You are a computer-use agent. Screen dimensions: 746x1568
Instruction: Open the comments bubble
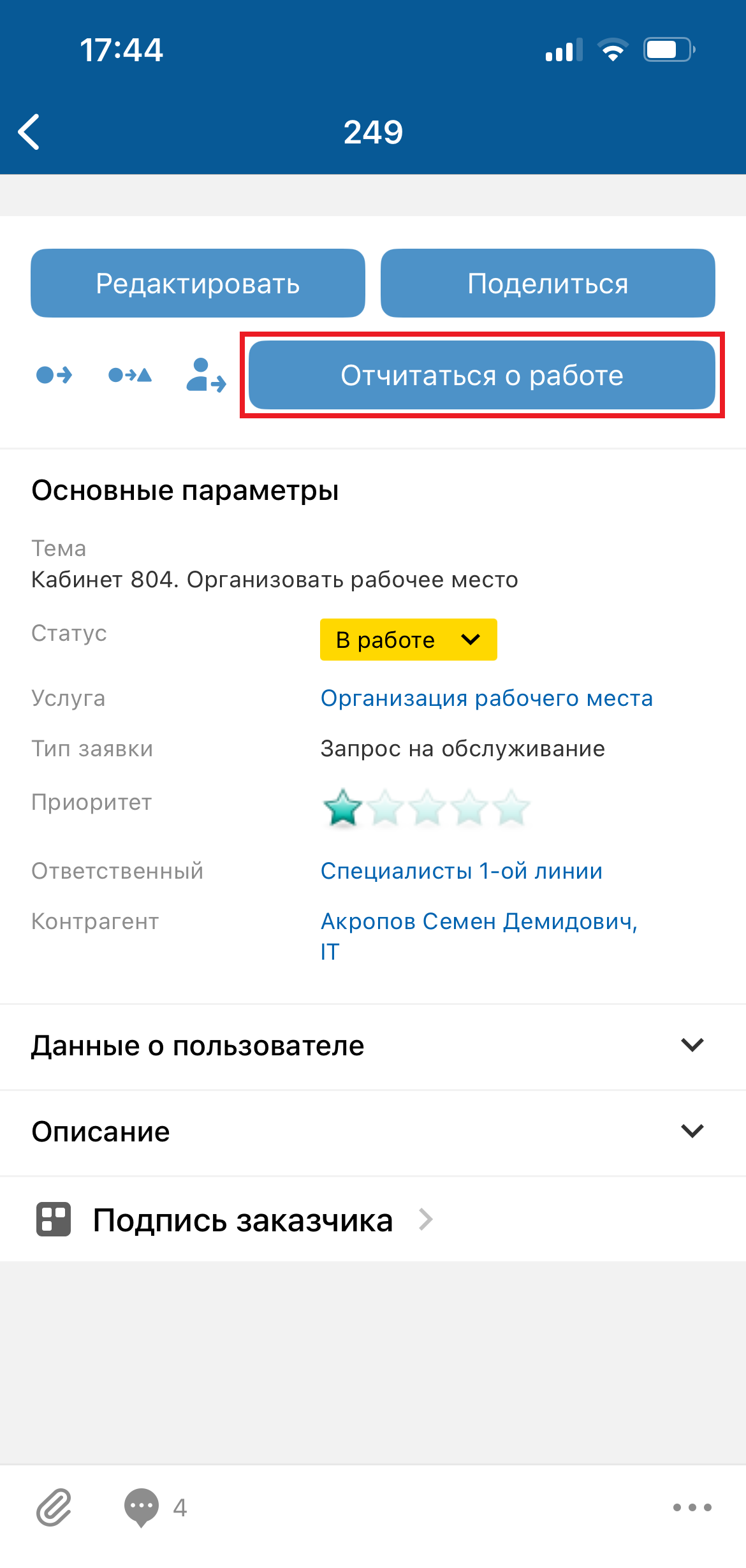142,1507
